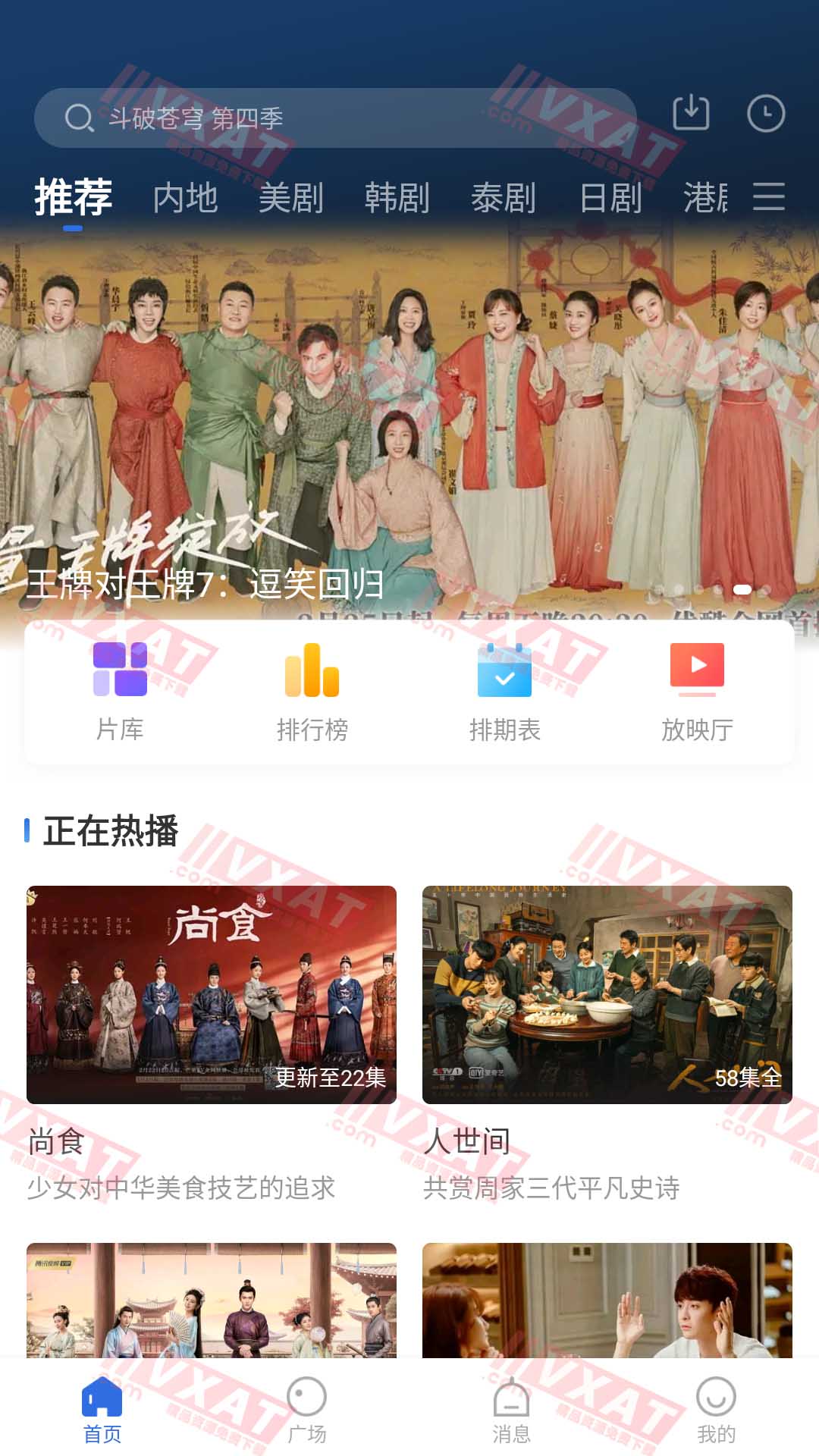This screenshot has height=1456, width=819.
Task: Show the 日剧 category
Action: pos(610,198)
